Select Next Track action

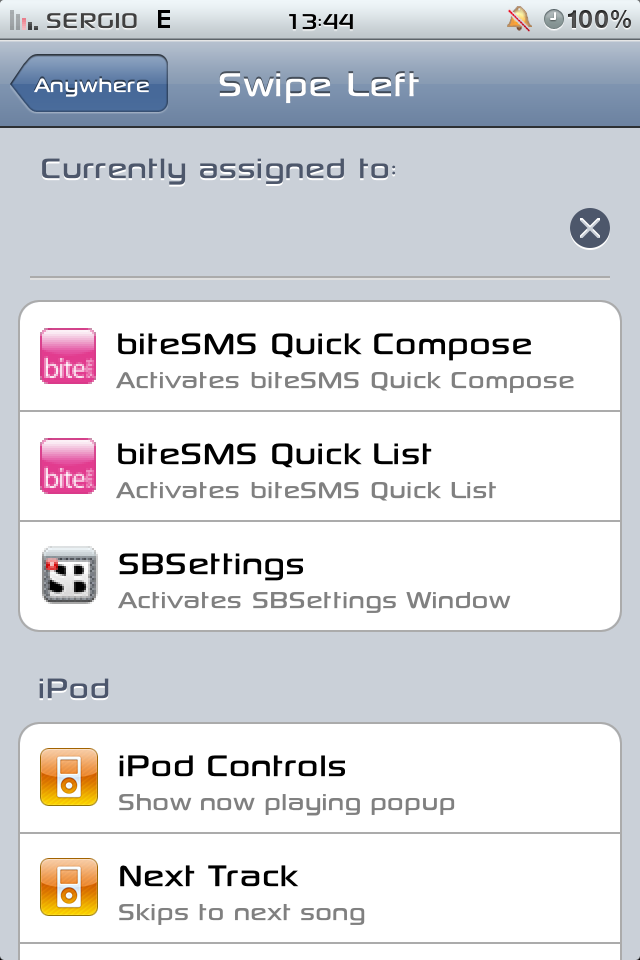pos(320,889)
